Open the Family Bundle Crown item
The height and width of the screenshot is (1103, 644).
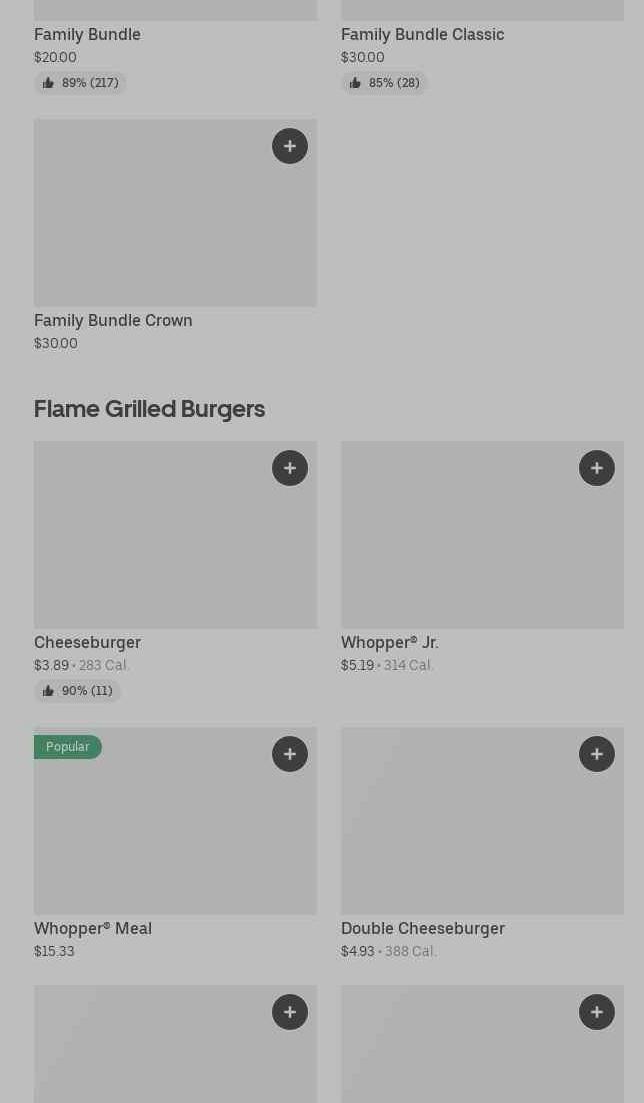tap(175, 236)
